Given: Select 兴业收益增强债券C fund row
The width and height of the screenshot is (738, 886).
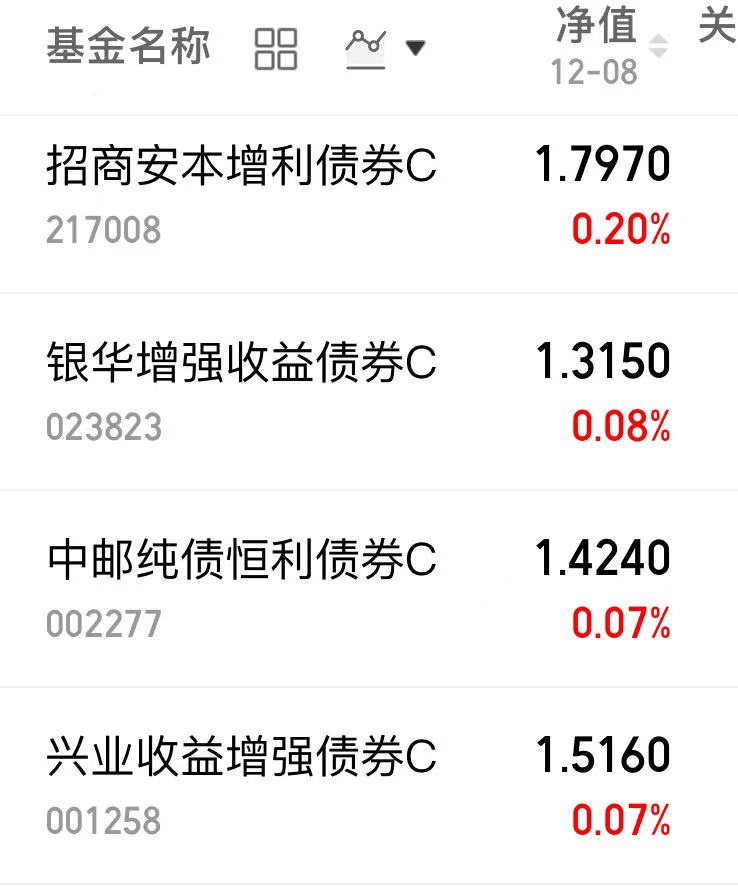Looking at the screenshot, I should click(x=369, y=786).
